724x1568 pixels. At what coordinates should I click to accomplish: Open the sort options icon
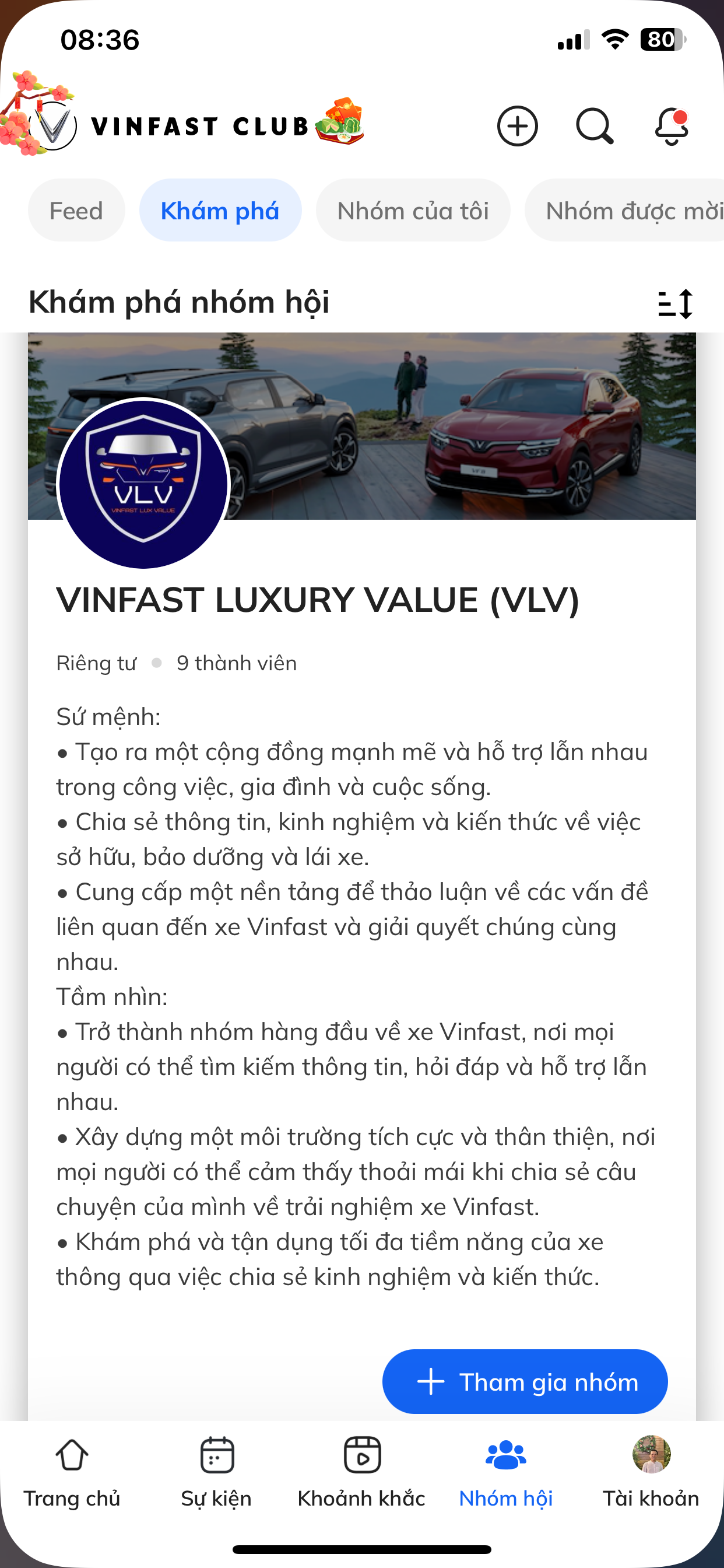(x=676, y=304)
